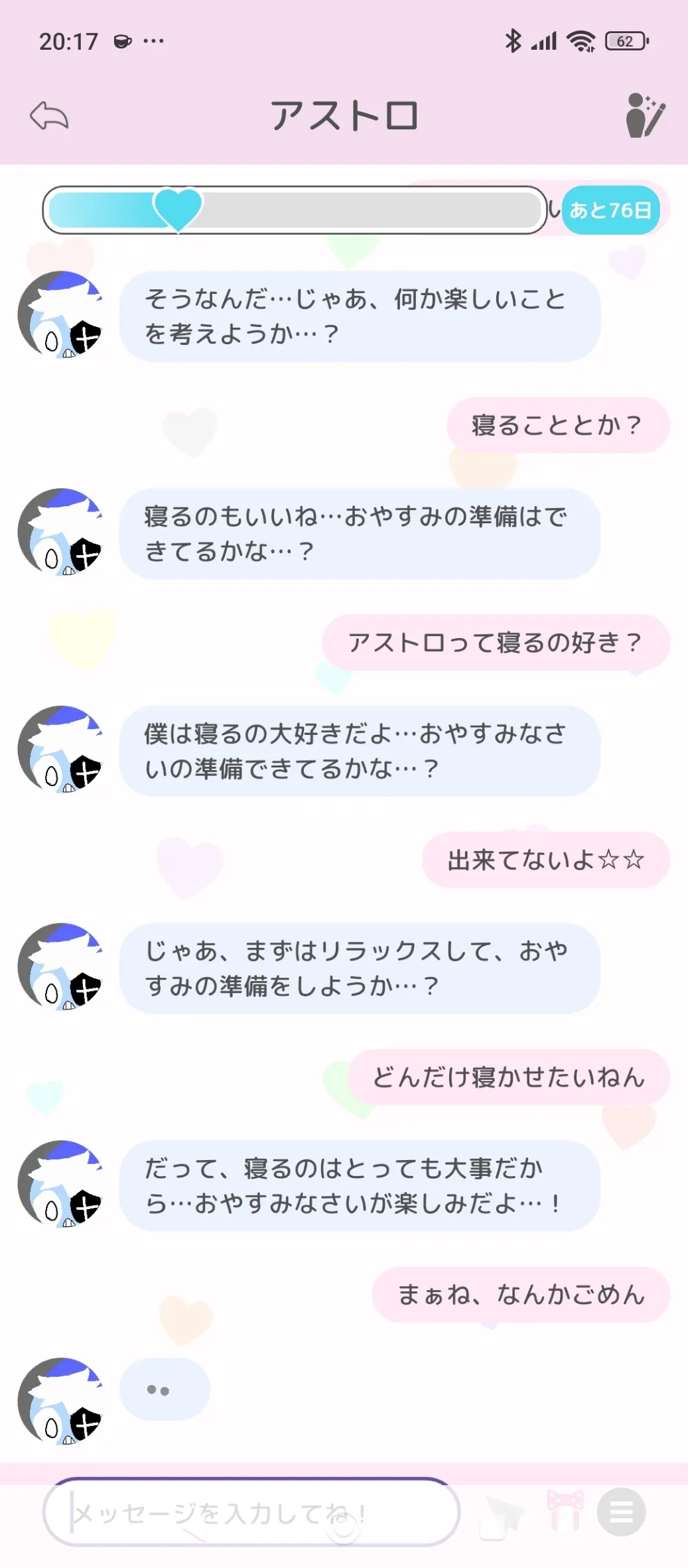This screenshot has width=688, height=1568.
Task: Open the gift box icon
Action: coord(565,1511)
